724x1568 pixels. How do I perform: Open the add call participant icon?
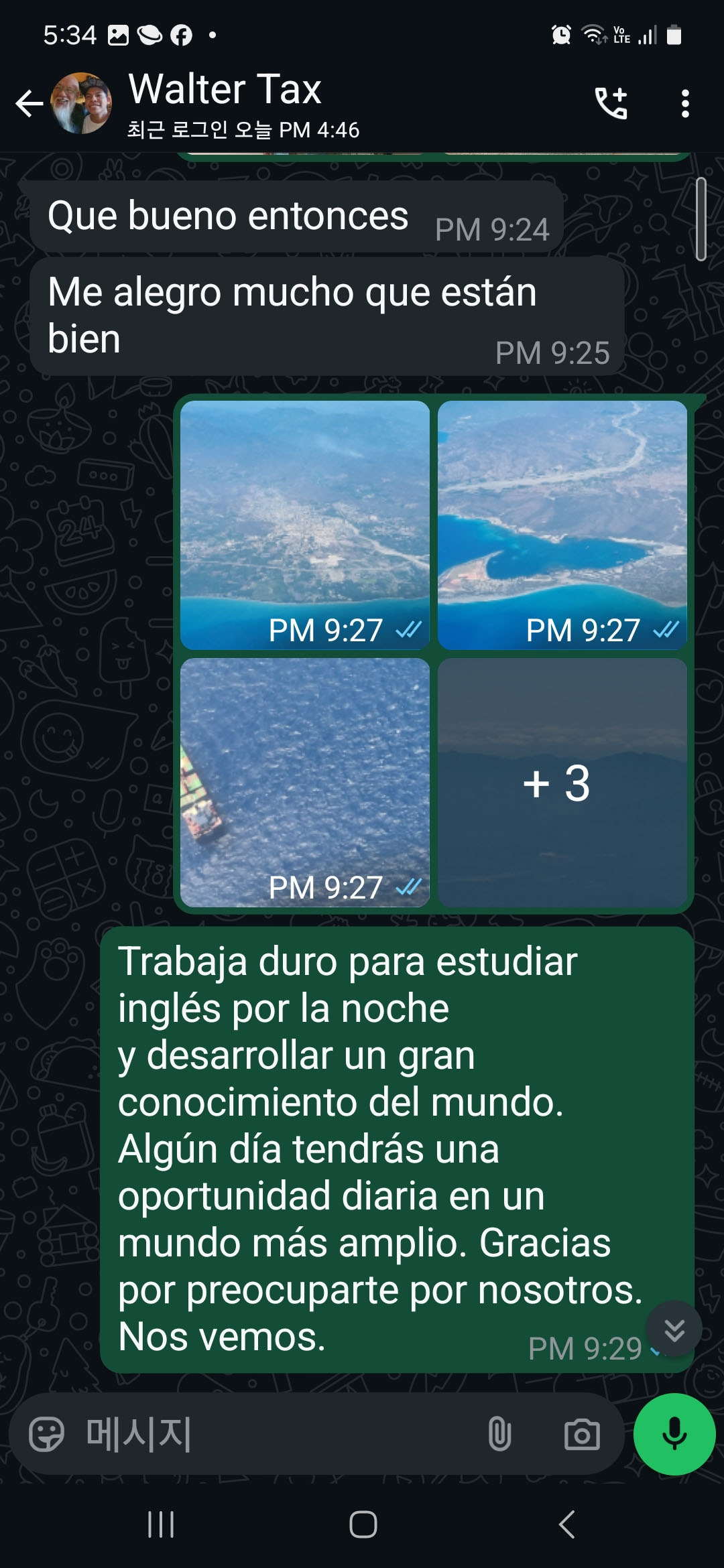[611, 102]
